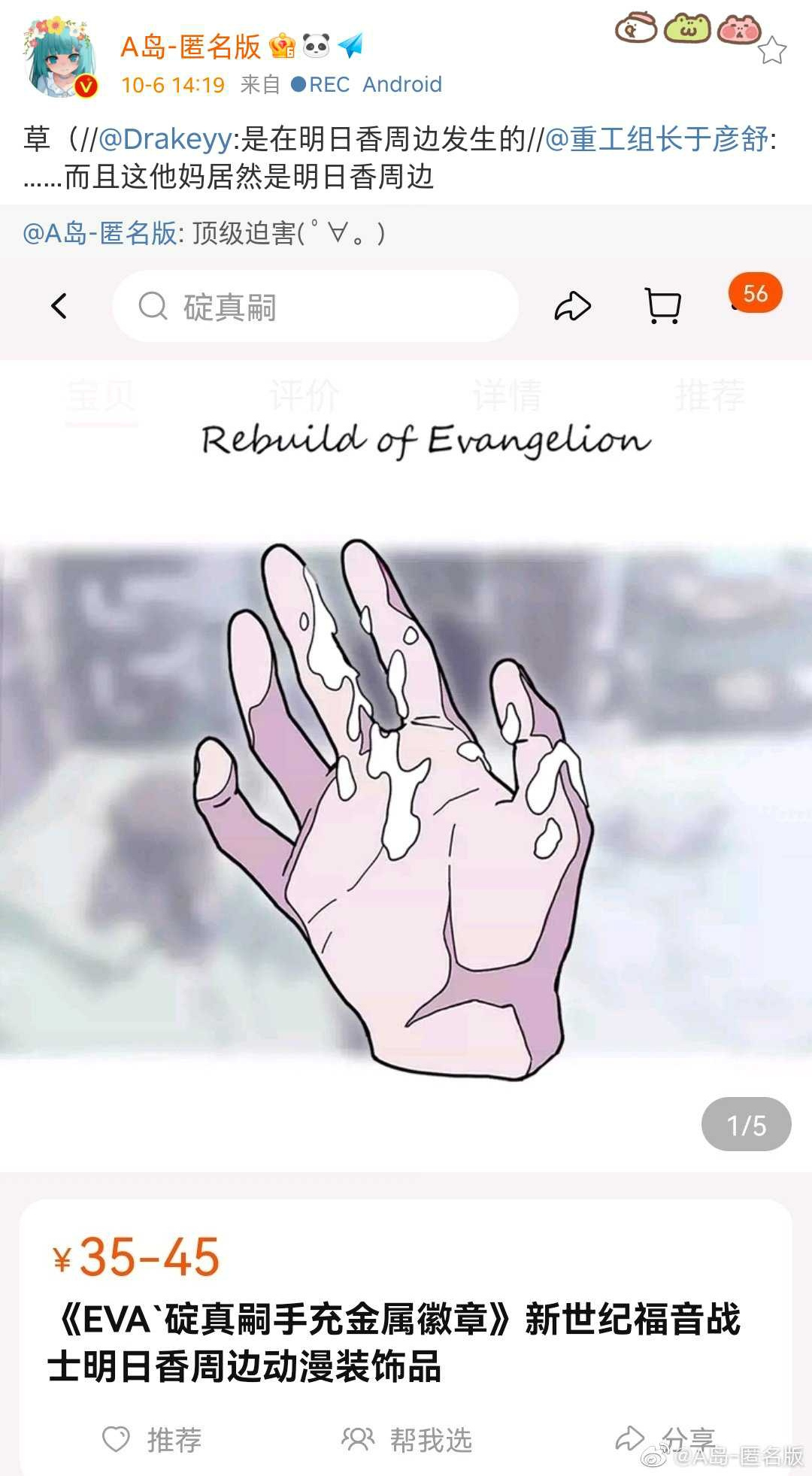Tap the A岛-匿名版 username at top
Image resolution: width=812 pixels, height=1476 pixels.
[x=190, y=47]
